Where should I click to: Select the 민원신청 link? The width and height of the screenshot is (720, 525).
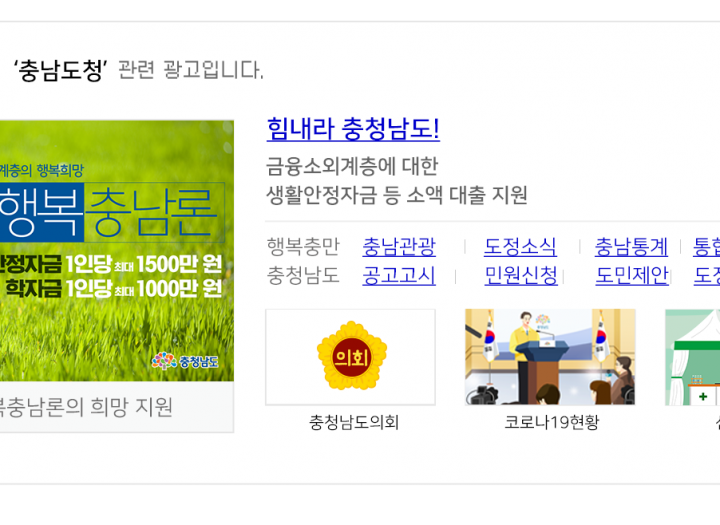(521, 275)
